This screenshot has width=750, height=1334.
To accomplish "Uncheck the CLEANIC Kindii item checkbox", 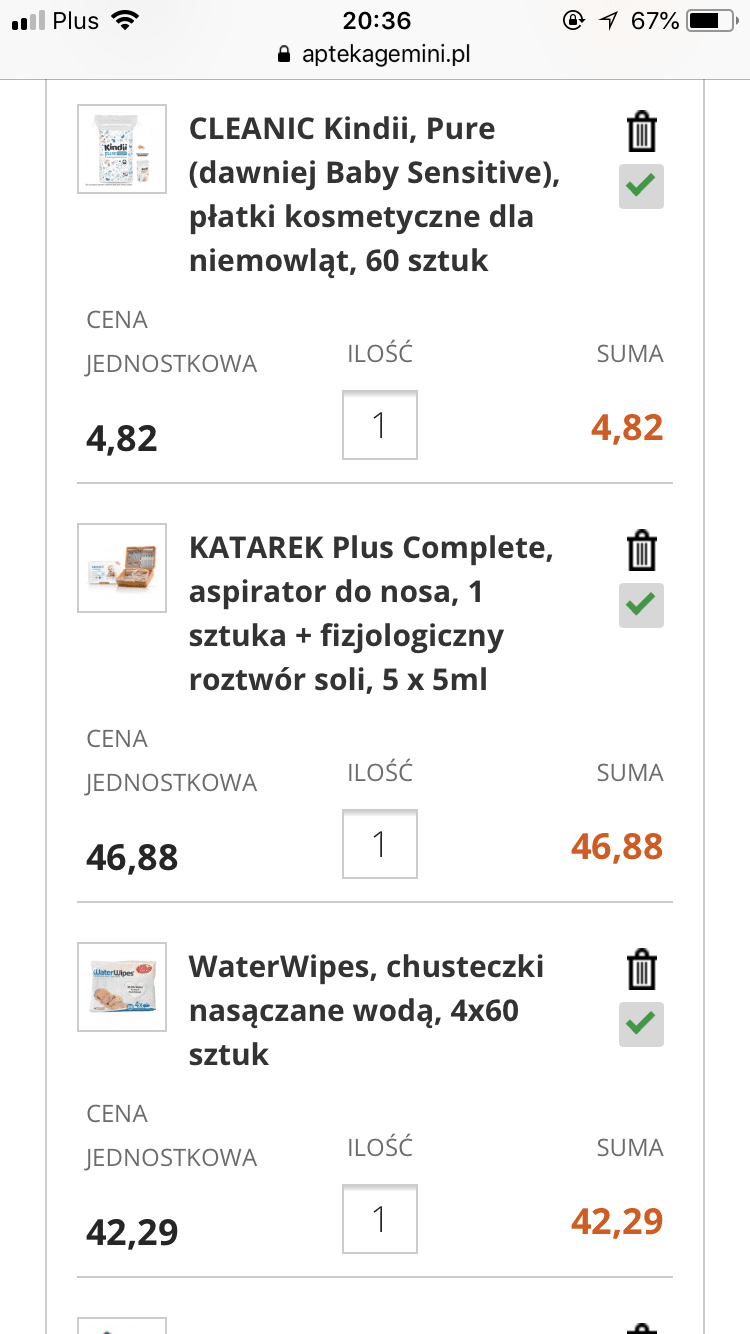I will click(x=641, y=186).
